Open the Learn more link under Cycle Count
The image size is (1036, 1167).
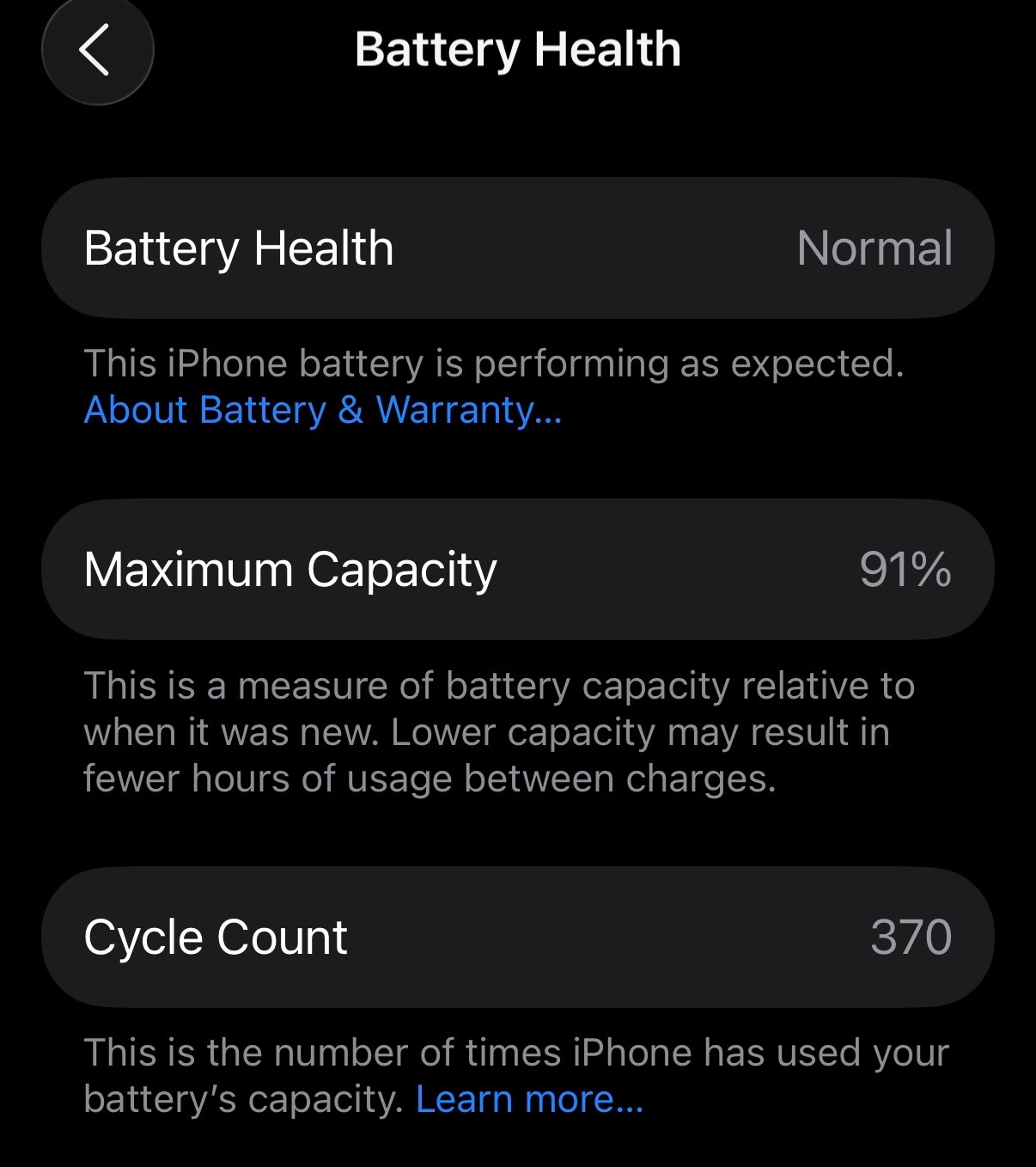tap(529, 1099)
